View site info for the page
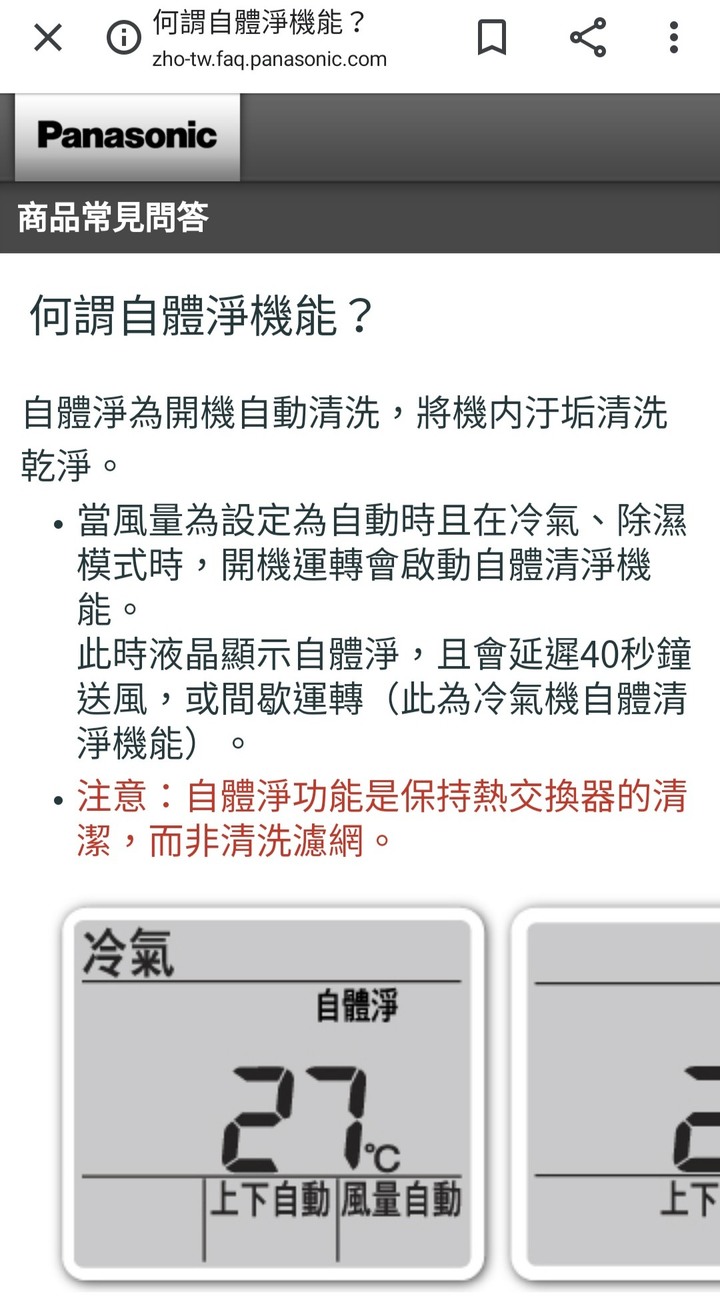The height and width of the screenshot is (1311, 720). (124, 38)
